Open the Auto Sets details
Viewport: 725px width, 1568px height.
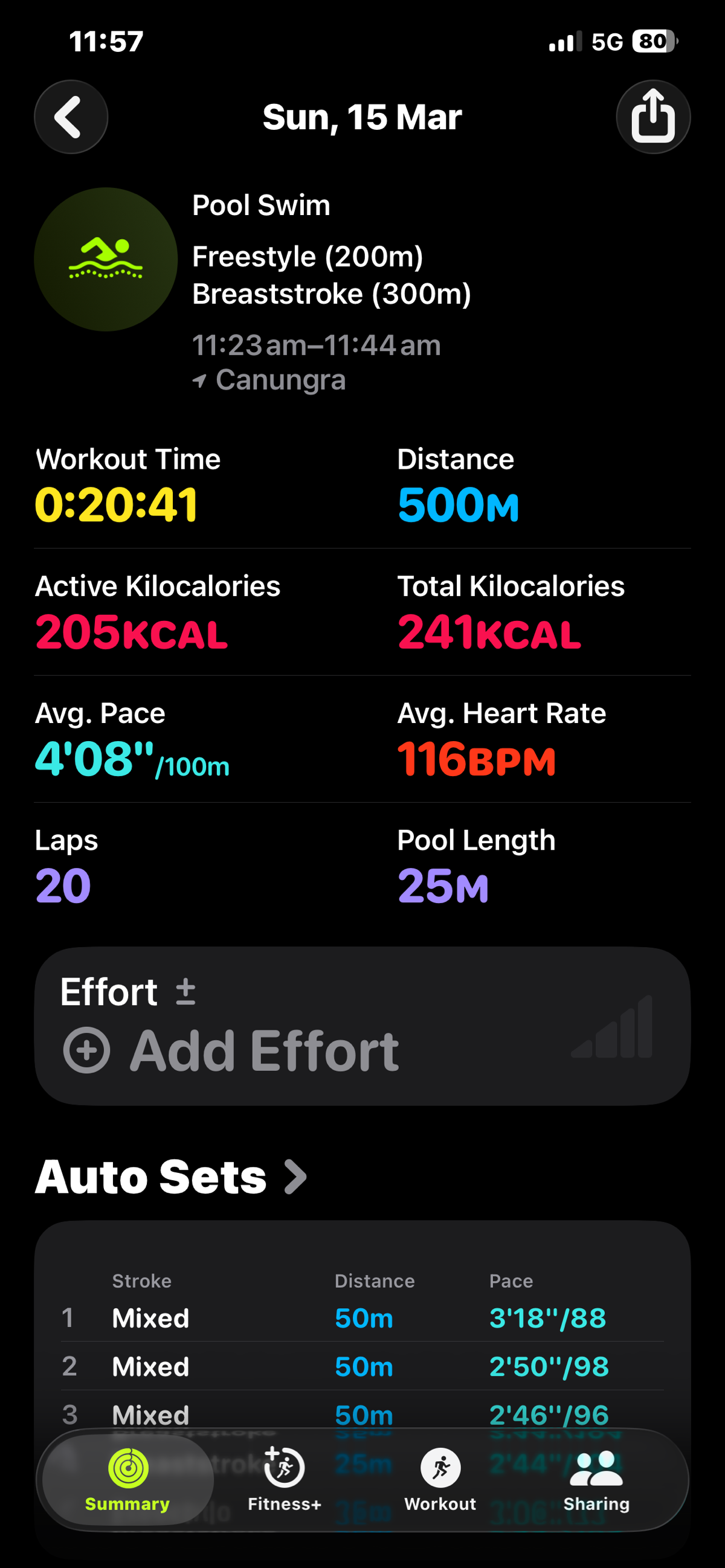(x=172, y=1177)
